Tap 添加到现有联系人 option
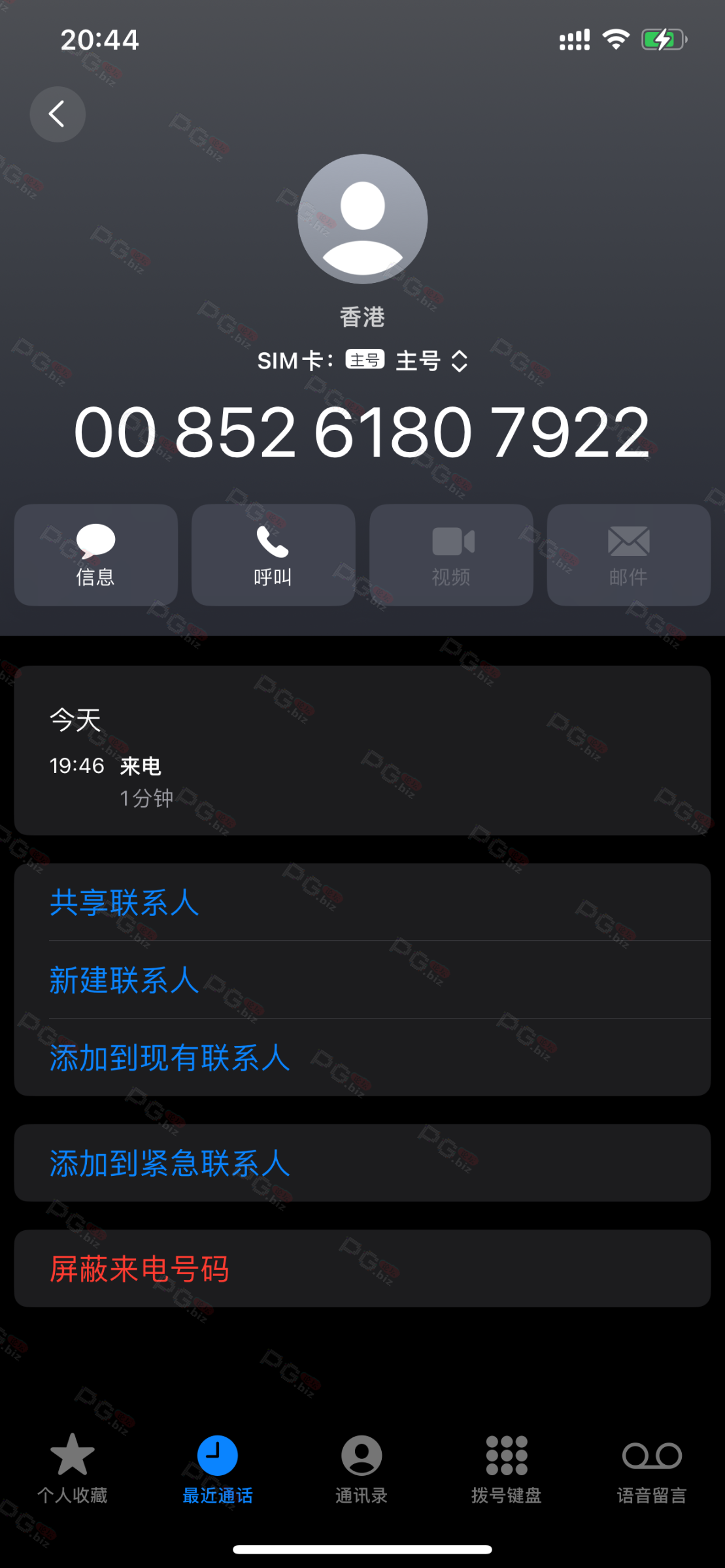The height and width of the screenshot is (1568, 725). point(170,1059)
